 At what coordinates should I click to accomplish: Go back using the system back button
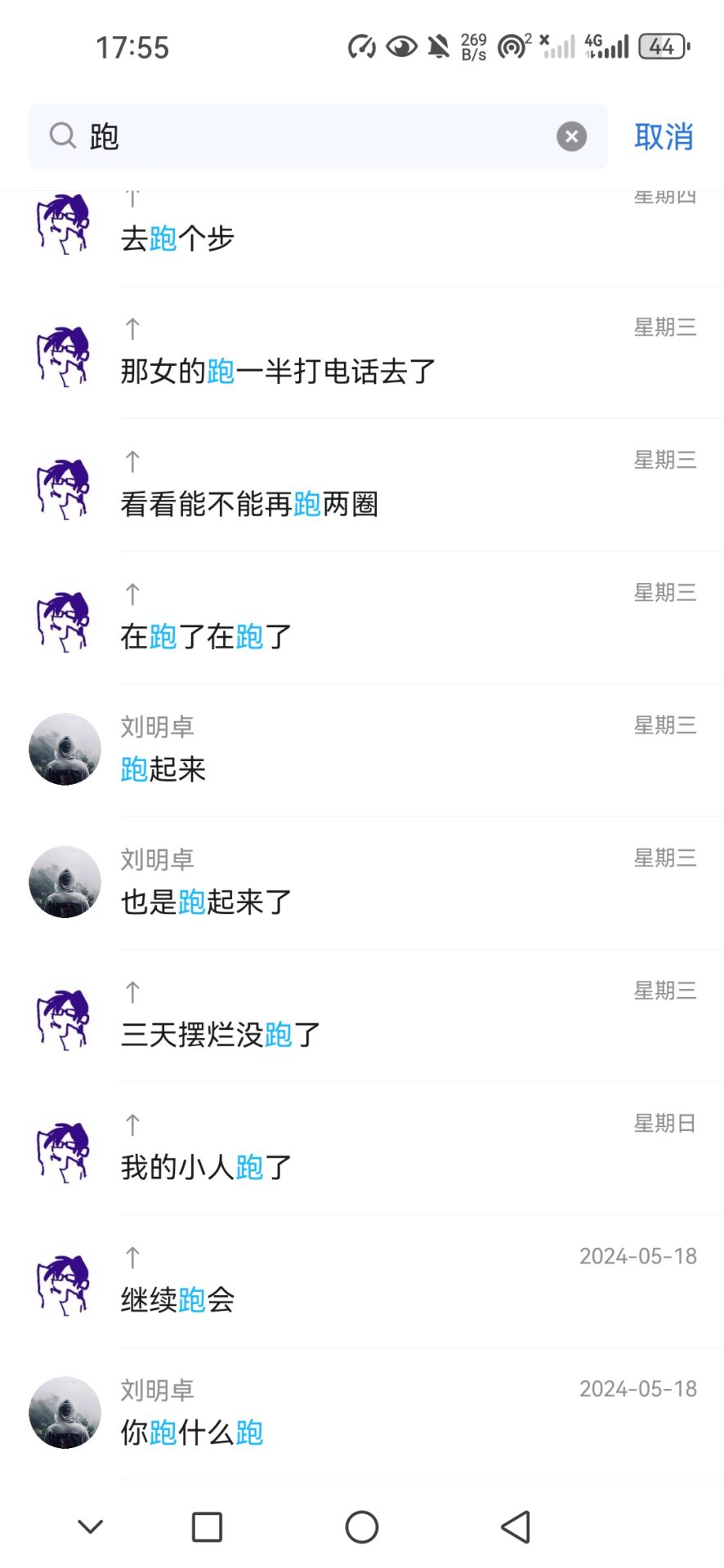516,1526
